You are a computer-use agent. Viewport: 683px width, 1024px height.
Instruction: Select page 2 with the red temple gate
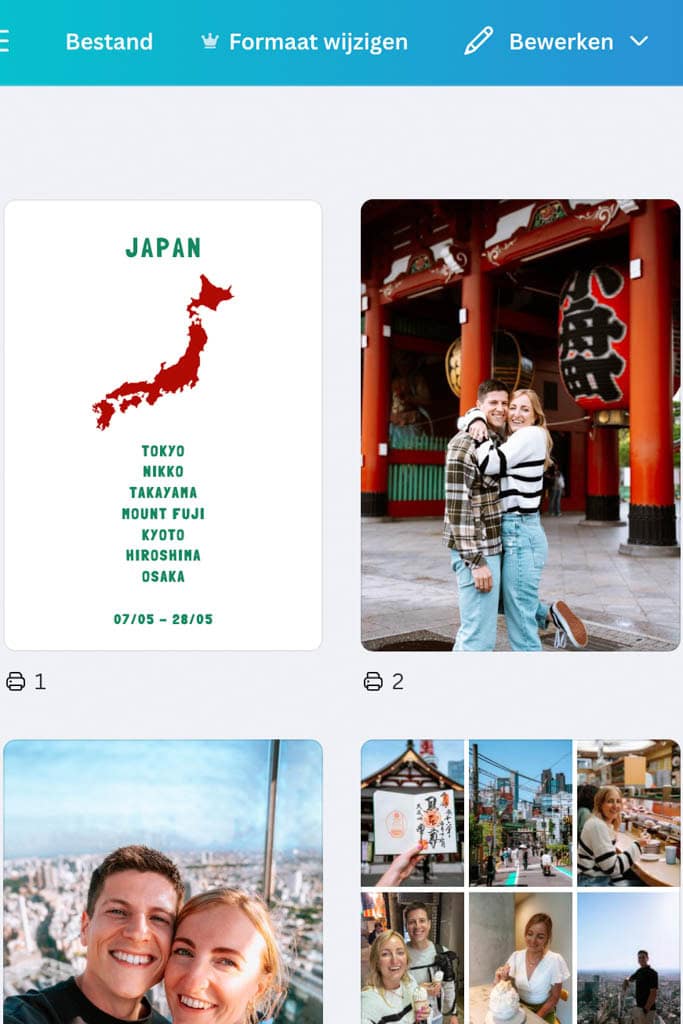click(520, 425)
